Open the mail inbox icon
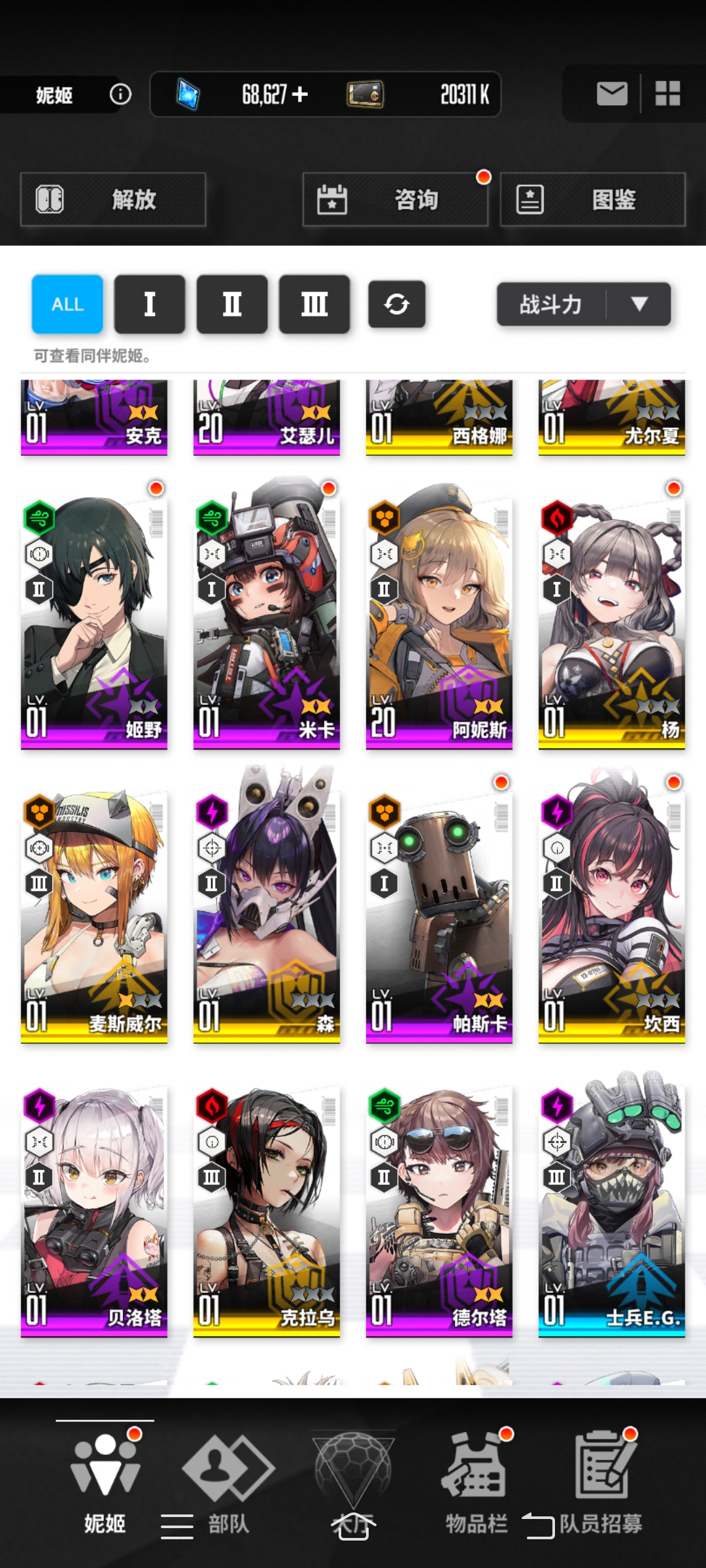This screenshot has width=706, height=1568. (612, 93)
